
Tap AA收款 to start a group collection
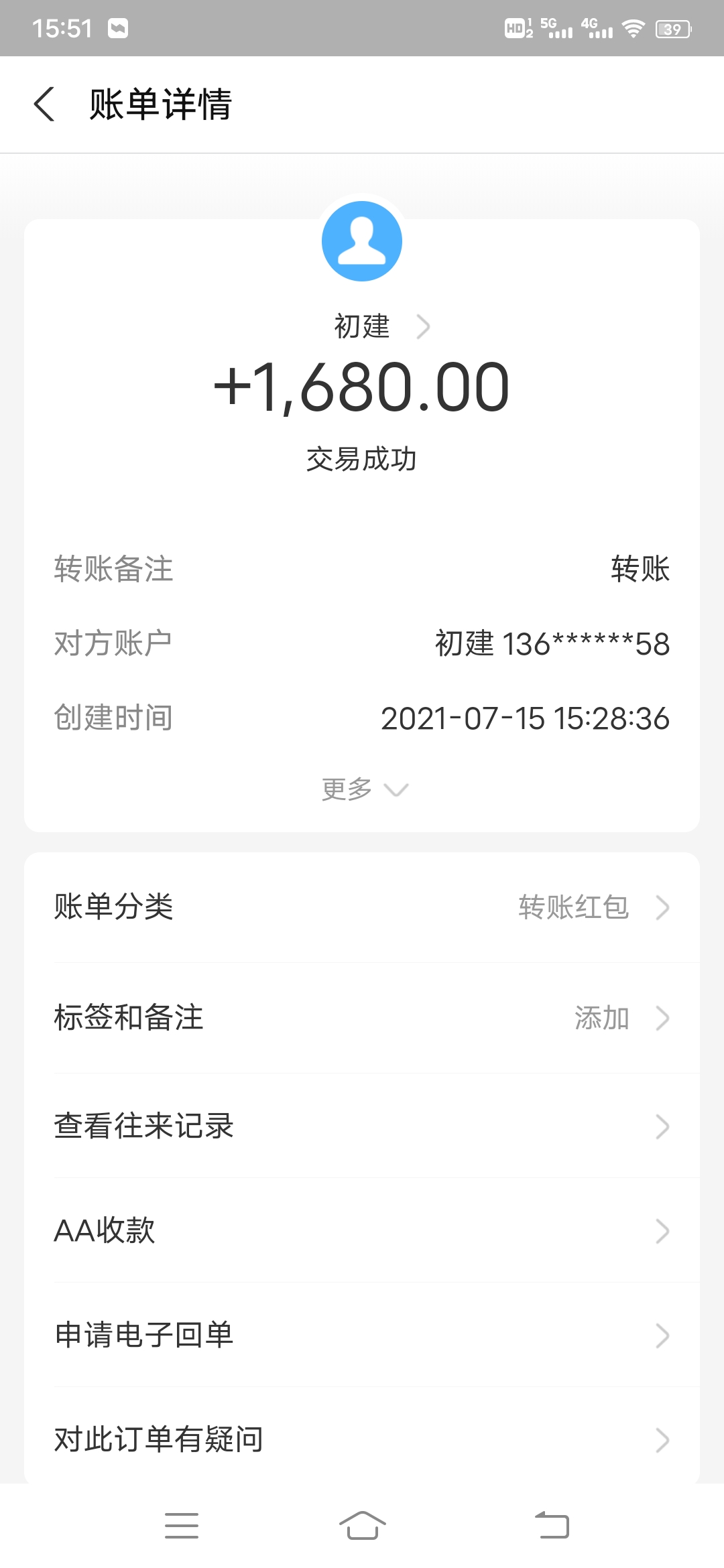coord(362,1230)
